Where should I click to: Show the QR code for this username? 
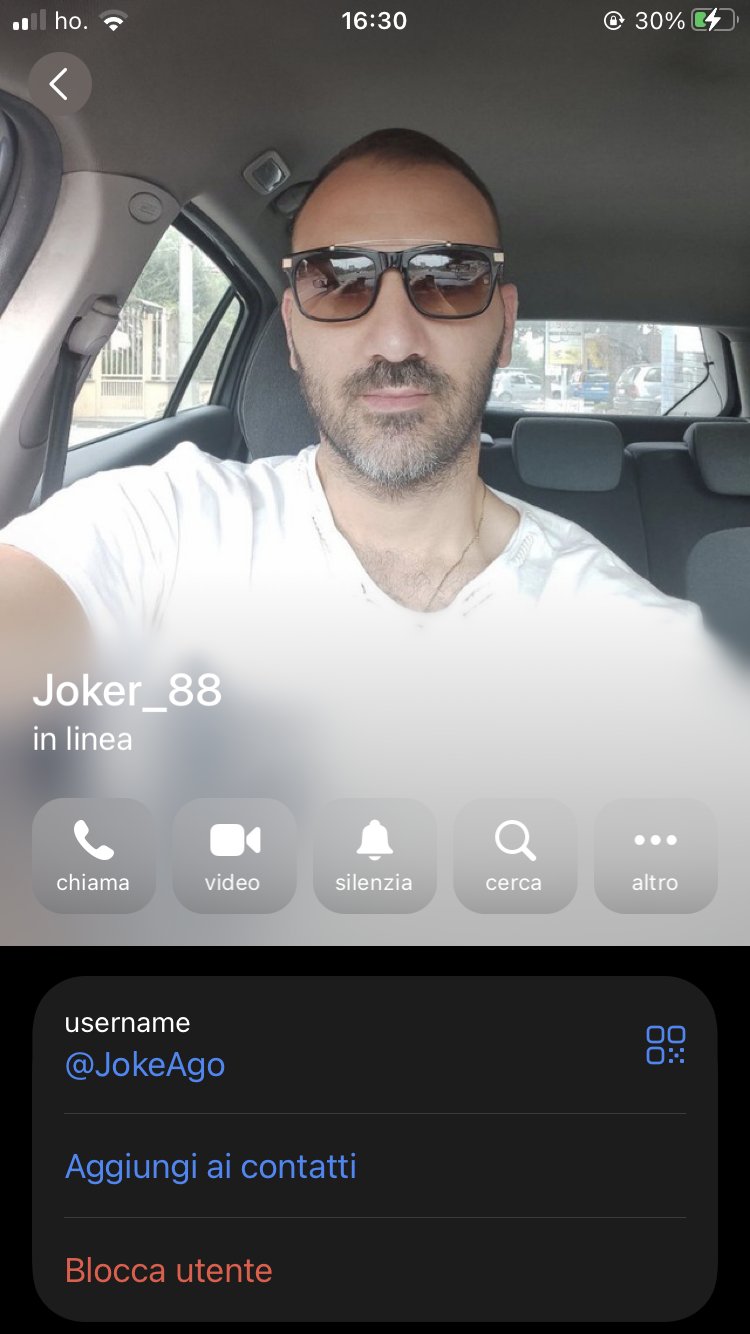[x=665, y=1045]
